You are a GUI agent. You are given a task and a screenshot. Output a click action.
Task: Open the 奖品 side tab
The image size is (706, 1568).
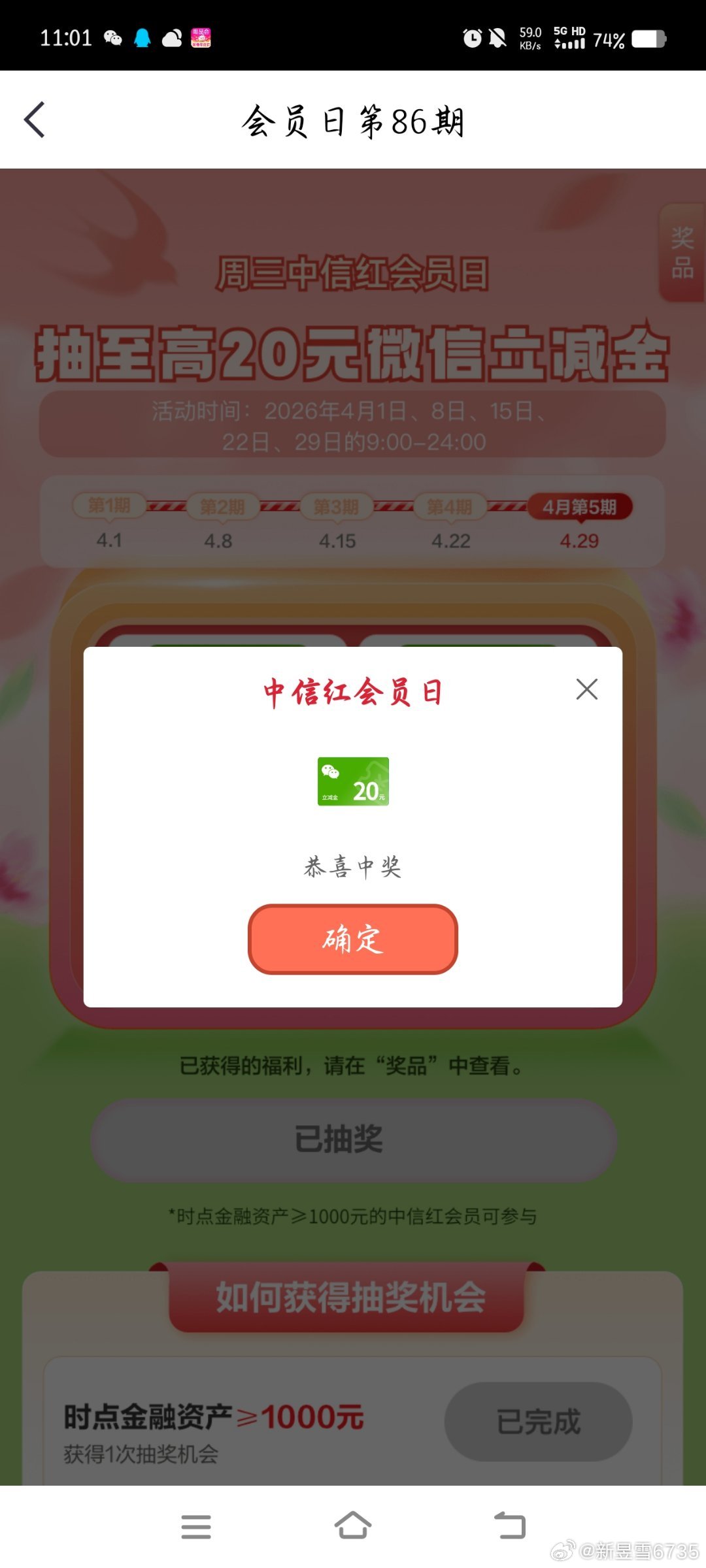pyautogui.click(x=682, y=253)
